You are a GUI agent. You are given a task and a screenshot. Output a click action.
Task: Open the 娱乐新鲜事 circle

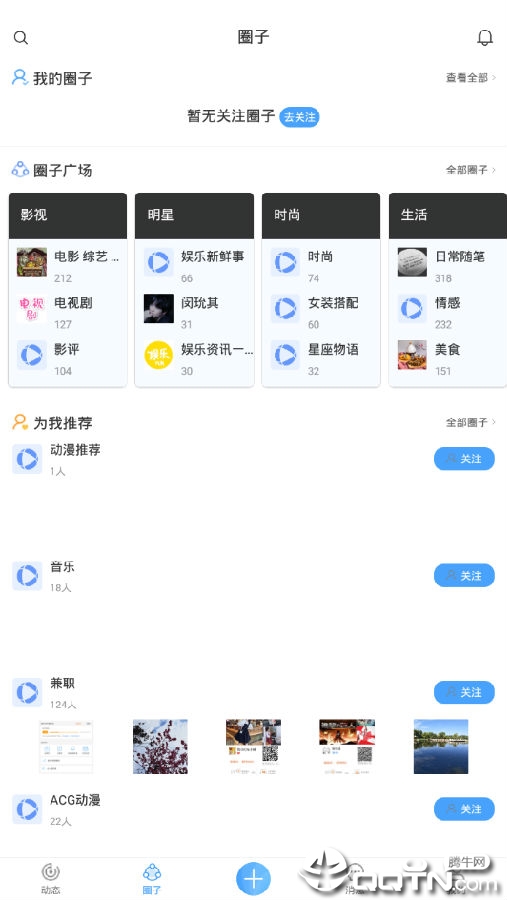(x=195, y=263)
